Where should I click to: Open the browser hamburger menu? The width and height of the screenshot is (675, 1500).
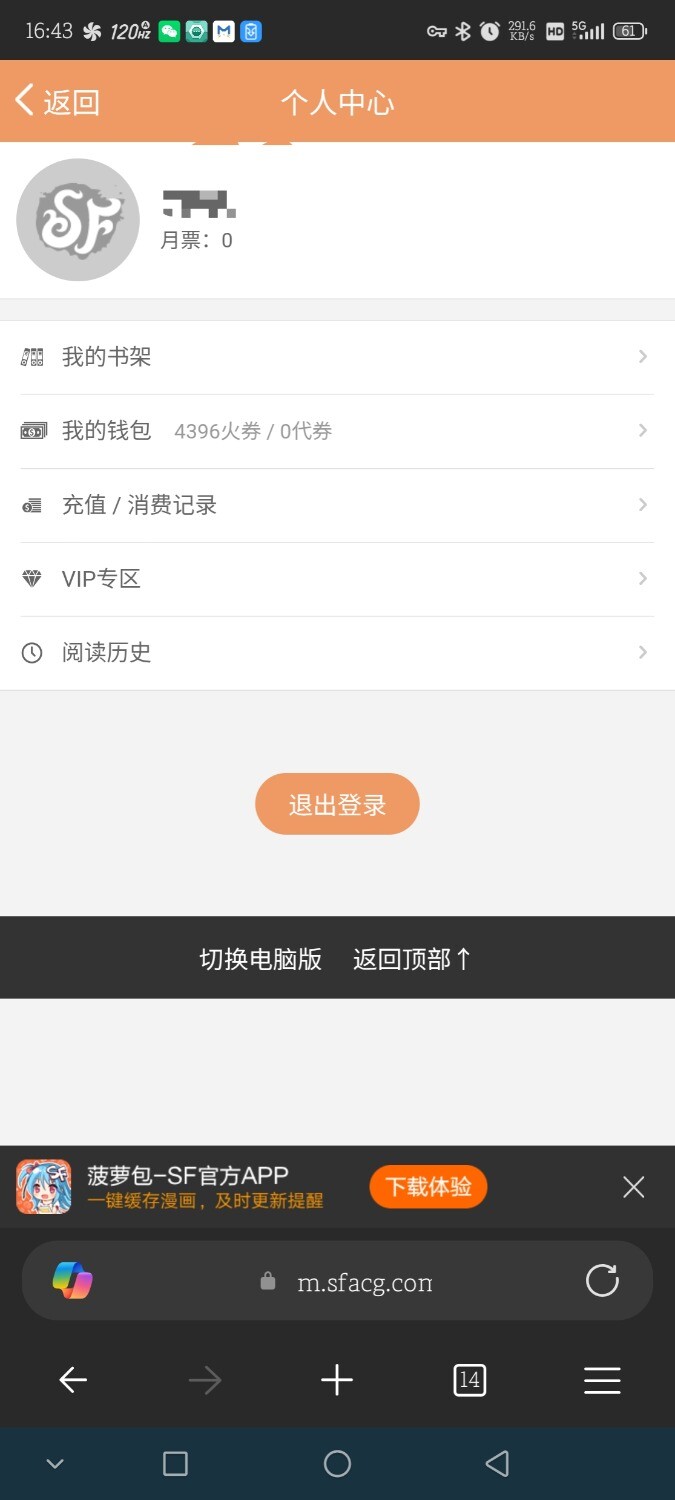602,1381
